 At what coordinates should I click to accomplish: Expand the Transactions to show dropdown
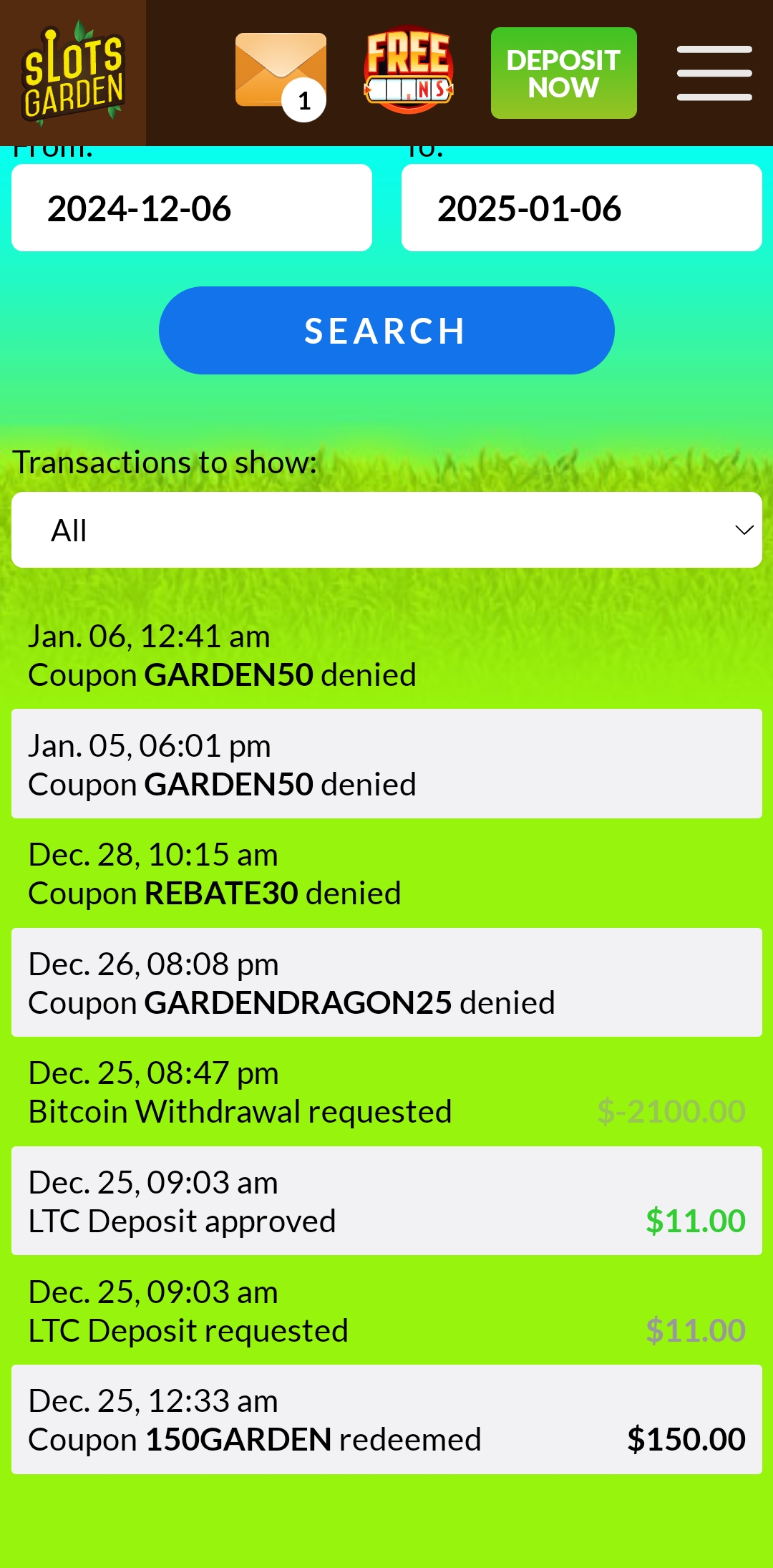386,531
